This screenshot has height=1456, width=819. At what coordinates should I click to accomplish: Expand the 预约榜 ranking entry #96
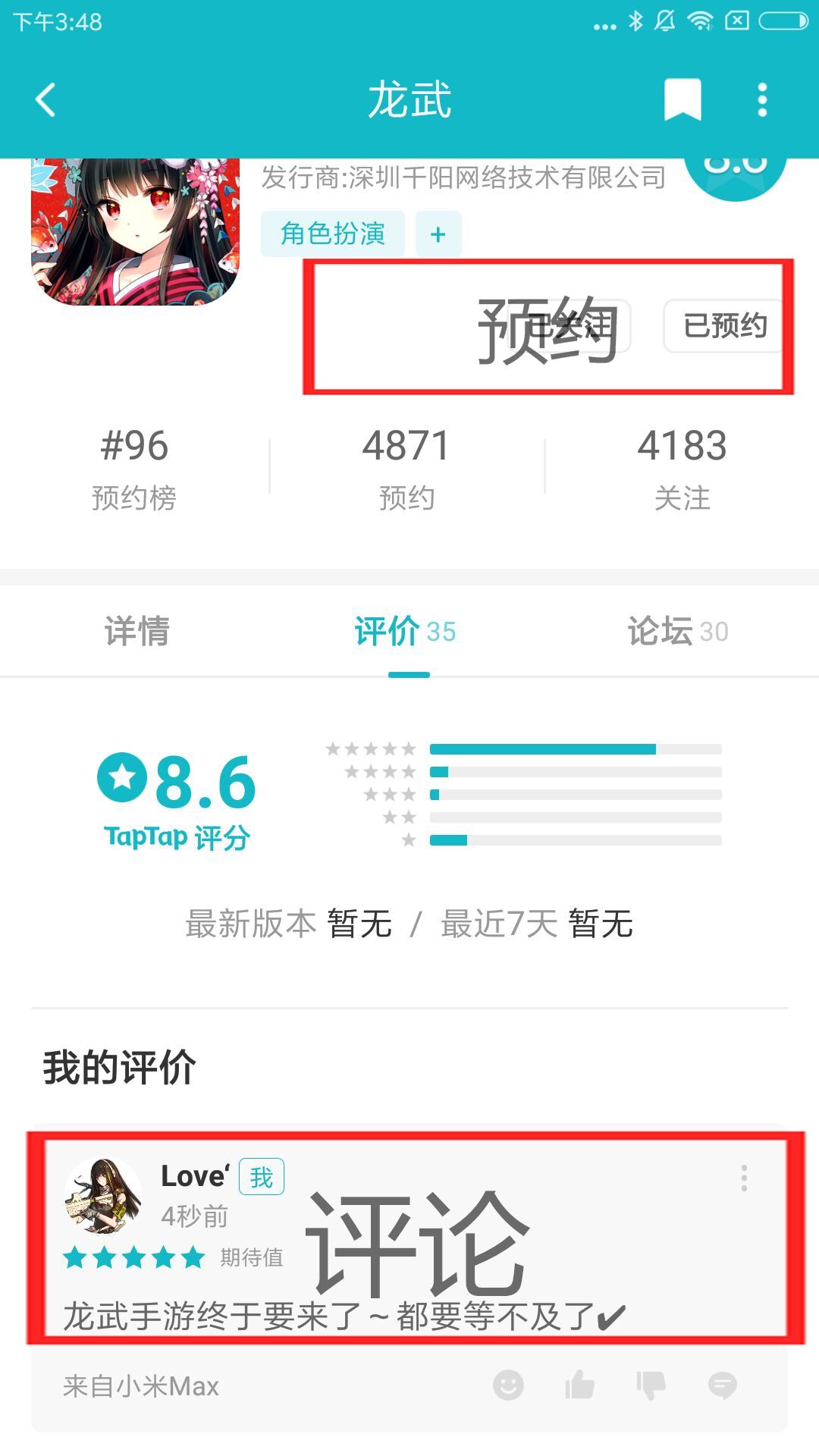coord(135,466)
